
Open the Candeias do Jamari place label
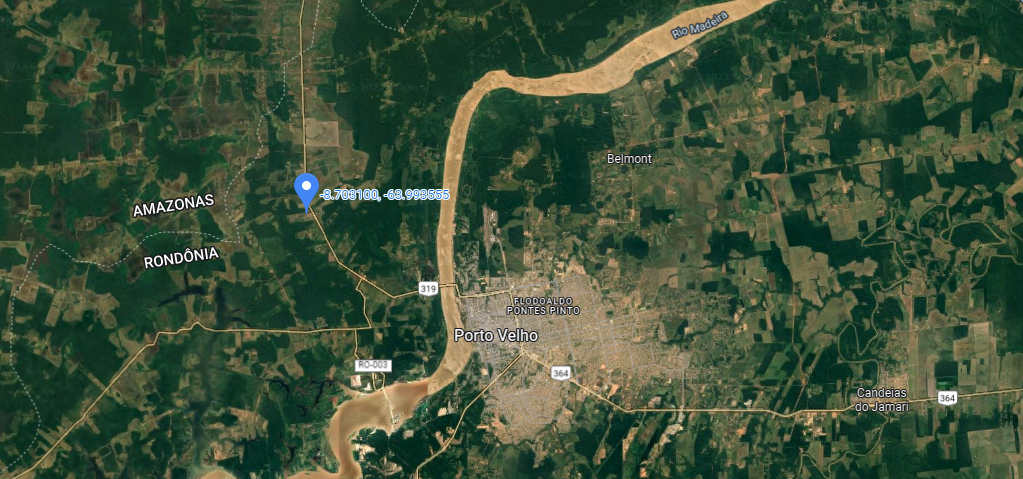(x=881, y=399)
